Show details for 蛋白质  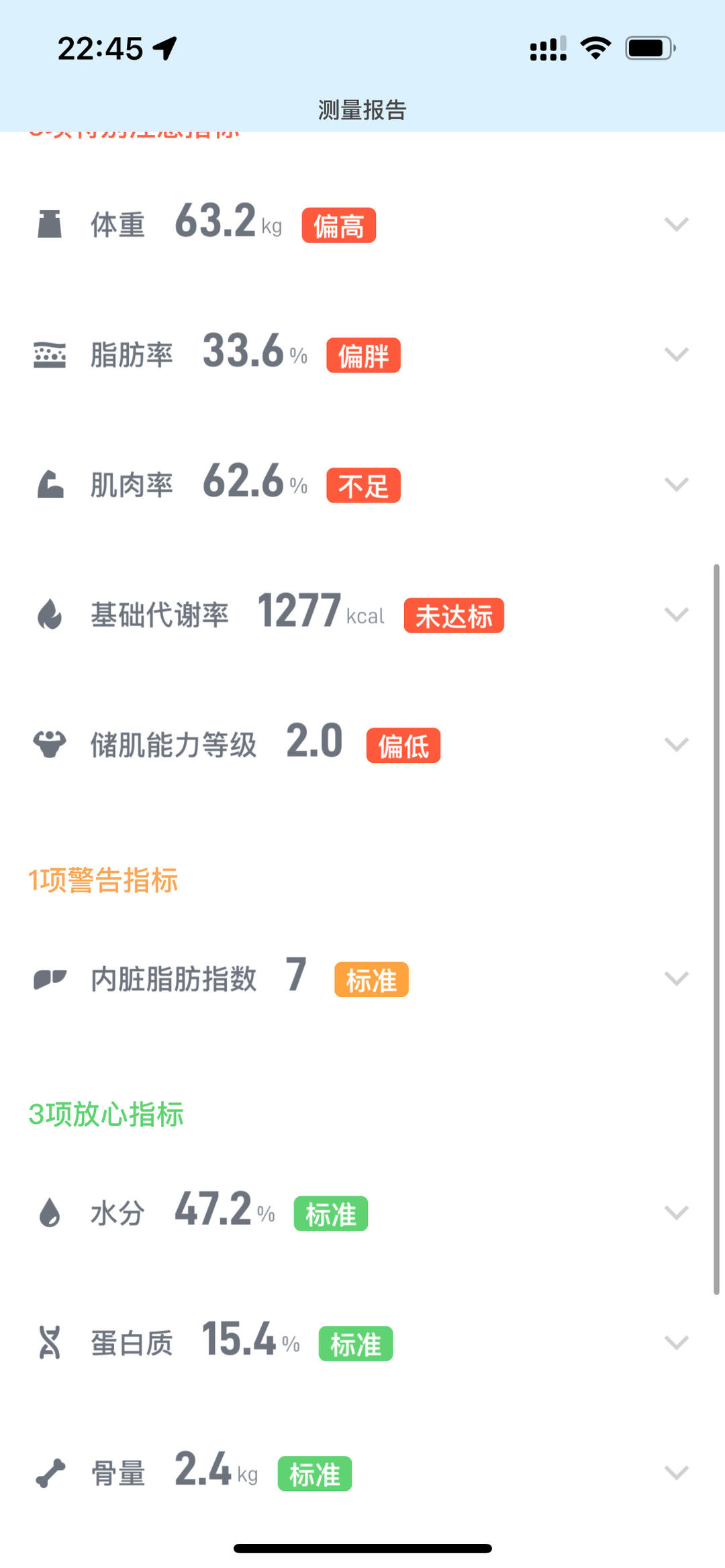click(676, 1343)
